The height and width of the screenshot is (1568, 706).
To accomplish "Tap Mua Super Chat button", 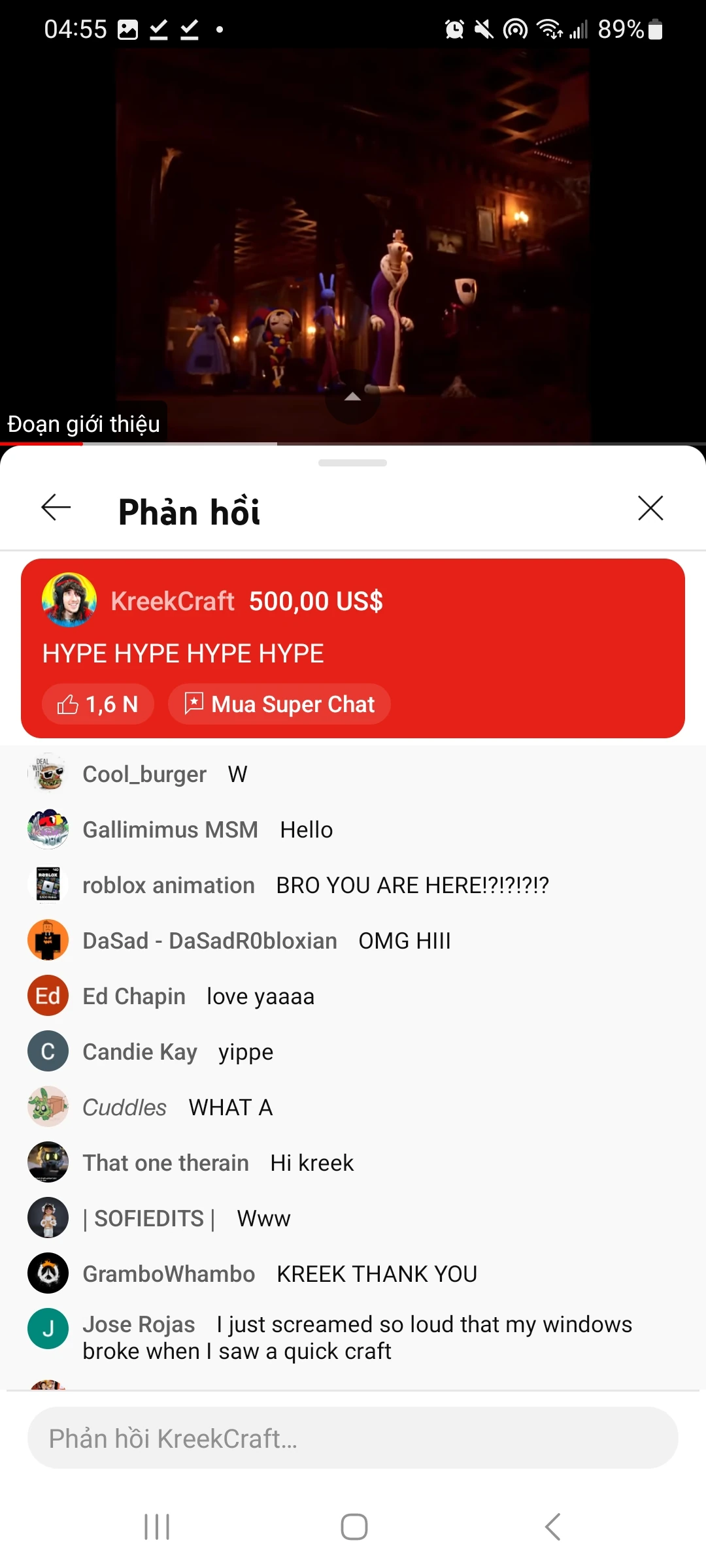I will (x=280, y=704).
